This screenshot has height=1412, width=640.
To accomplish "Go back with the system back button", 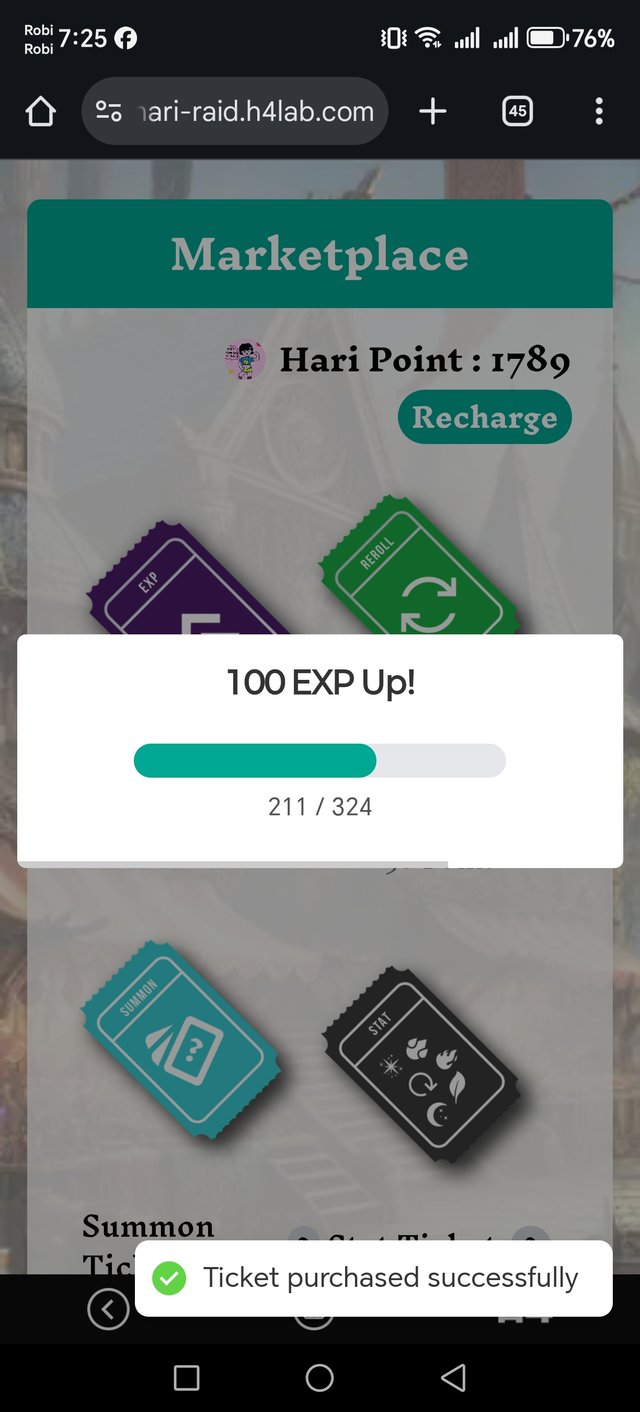I will click(453, 1378).
